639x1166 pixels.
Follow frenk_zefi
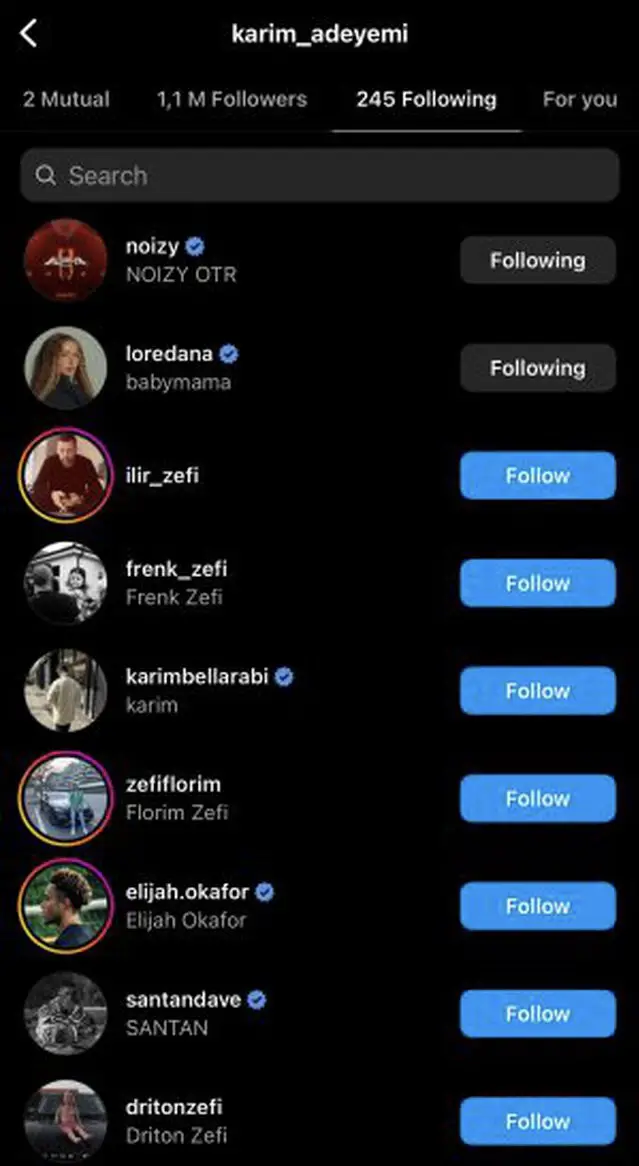tap(537, 583)
